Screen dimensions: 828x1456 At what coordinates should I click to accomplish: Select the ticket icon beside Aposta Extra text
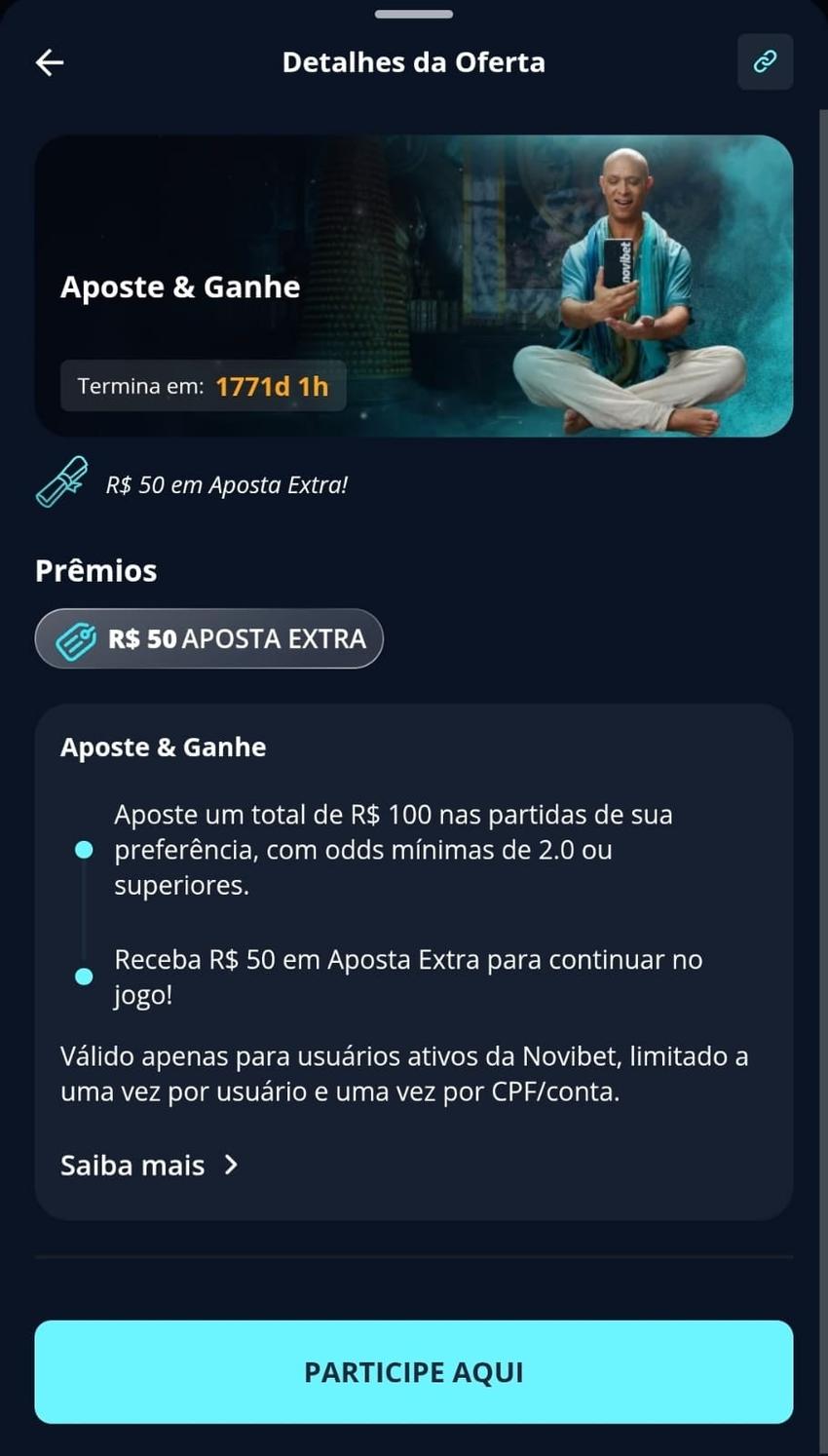pyautogui.click(x=60, y=484)
